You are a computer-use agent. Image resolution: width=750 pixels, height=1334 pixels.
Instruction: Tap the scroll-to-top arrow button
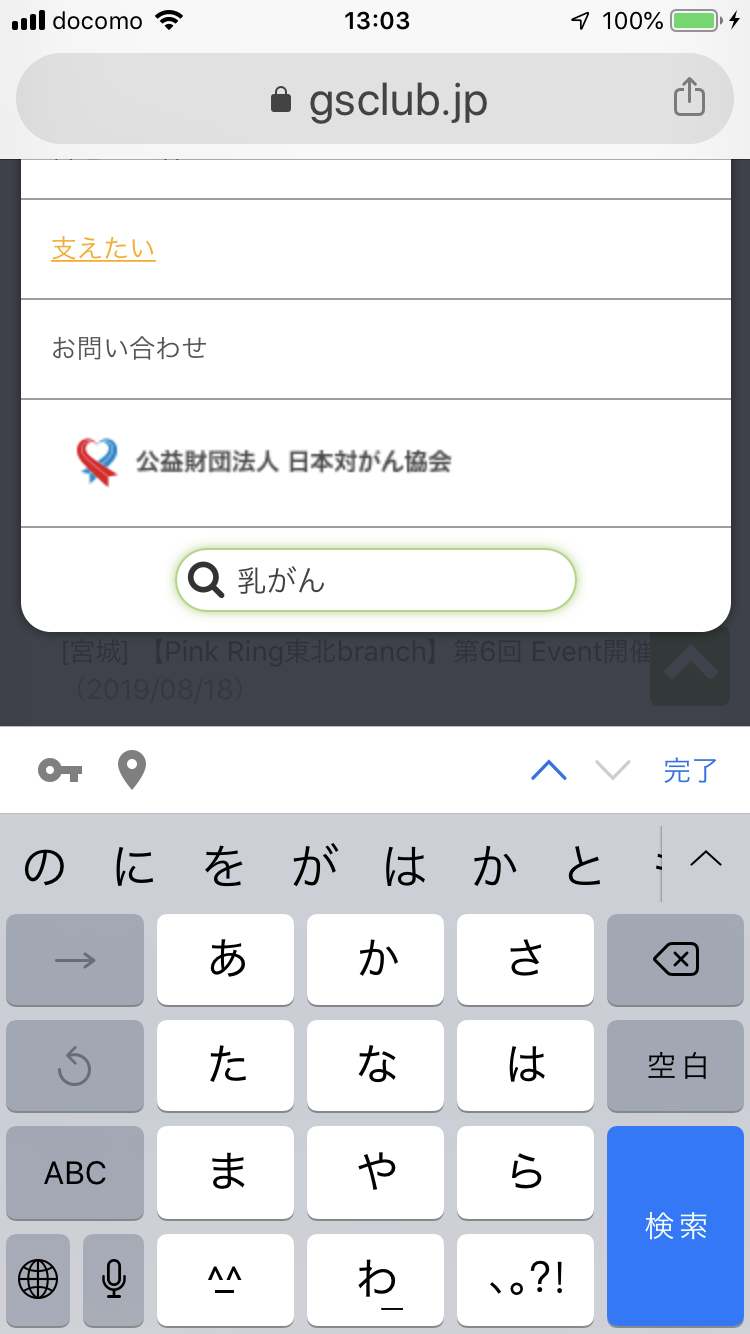(689, 667)
